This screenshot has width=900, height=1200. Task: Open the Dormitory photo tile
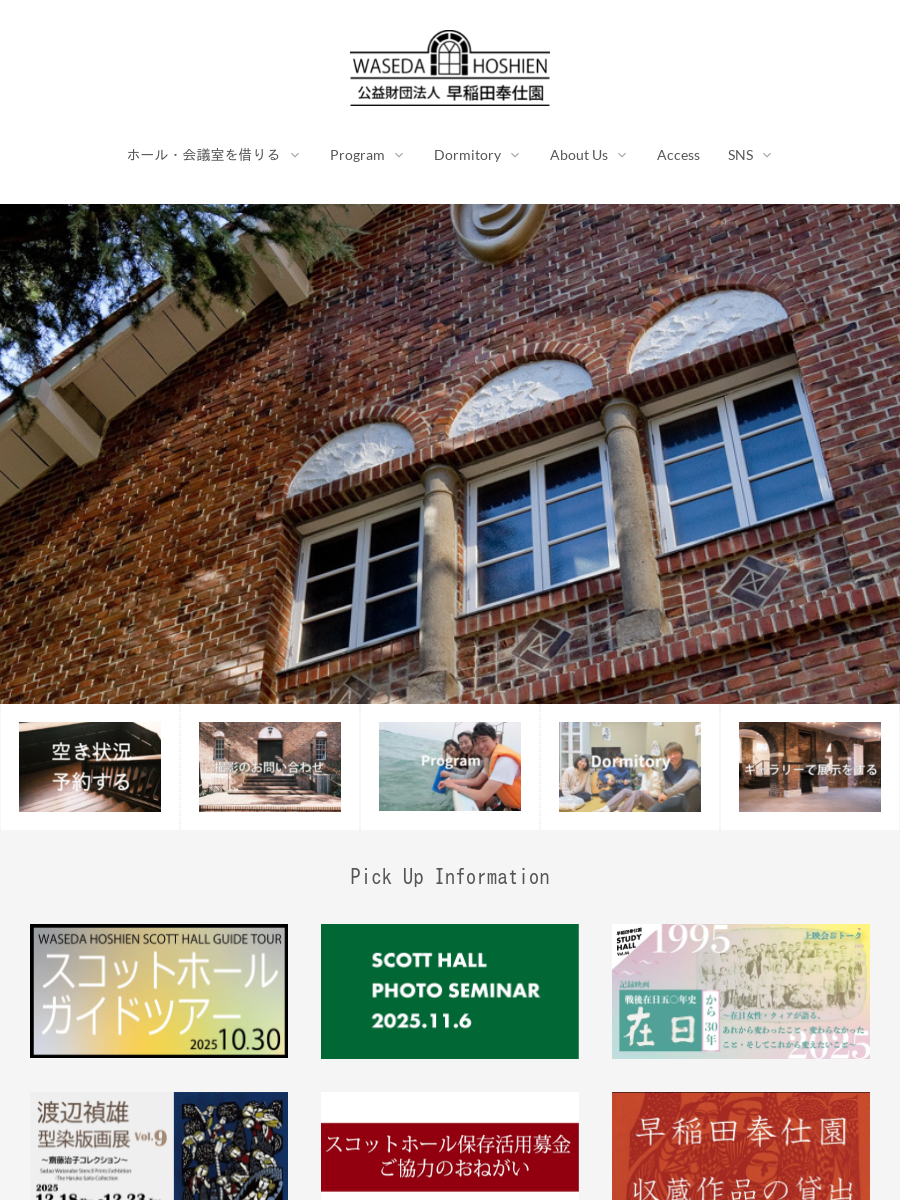click(630, 767)
